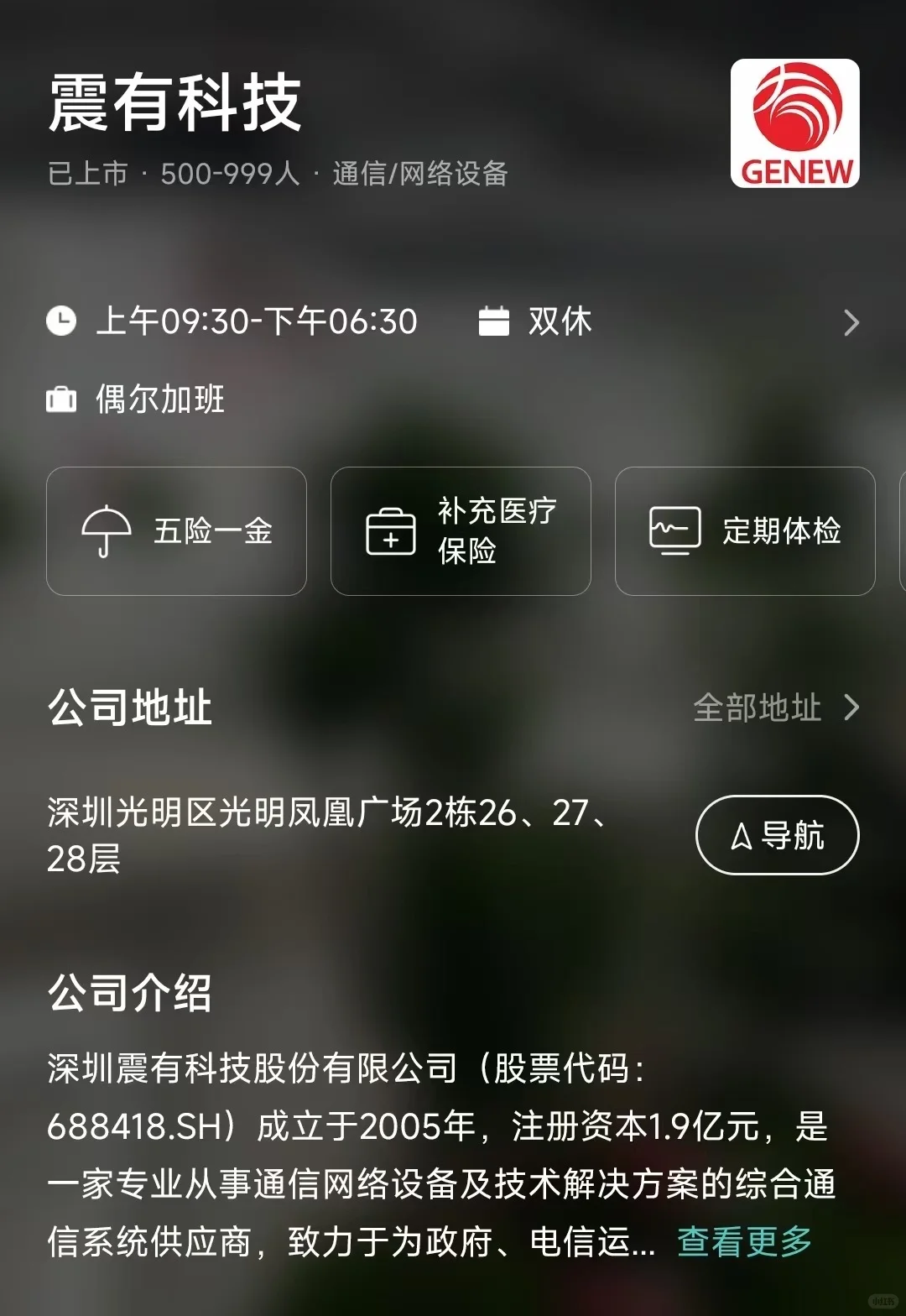Start 导航 to the company address

click(778, 835)
